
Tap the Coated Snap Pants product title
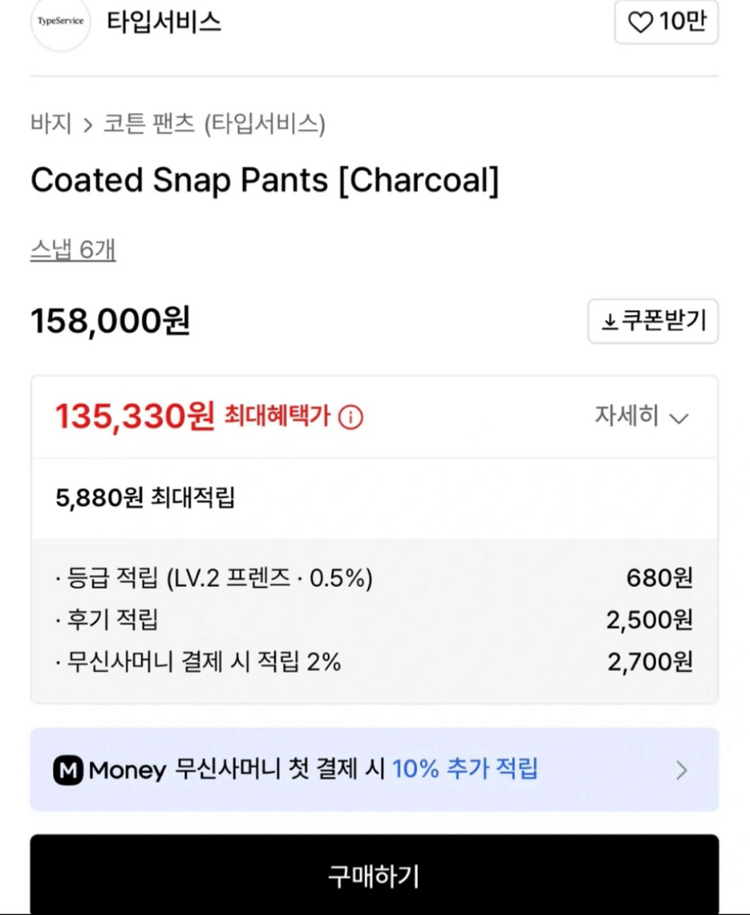tap(265, 180)
